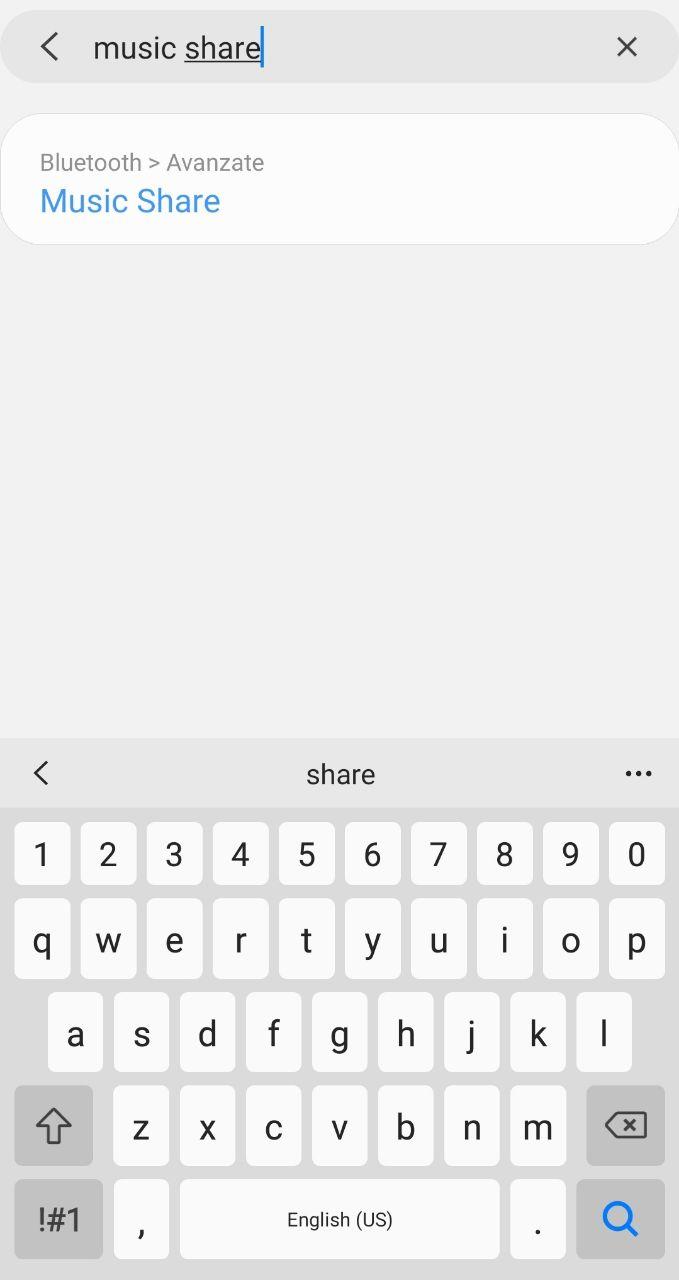Go back from the settings search
679x1280 pixels.
click(49, 46)
